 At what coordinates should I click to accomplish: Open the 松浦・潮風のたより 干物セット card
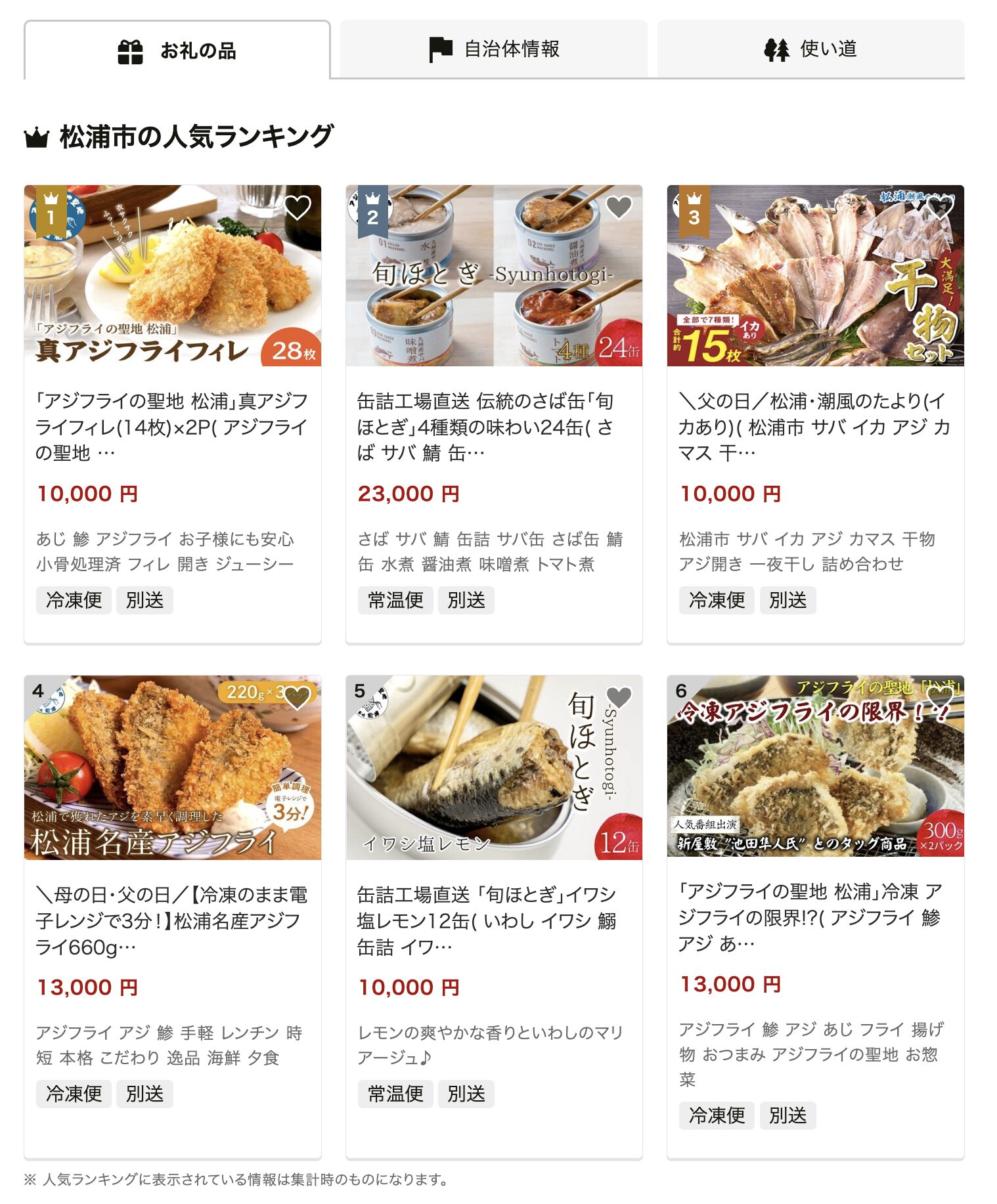pos(814,427)
